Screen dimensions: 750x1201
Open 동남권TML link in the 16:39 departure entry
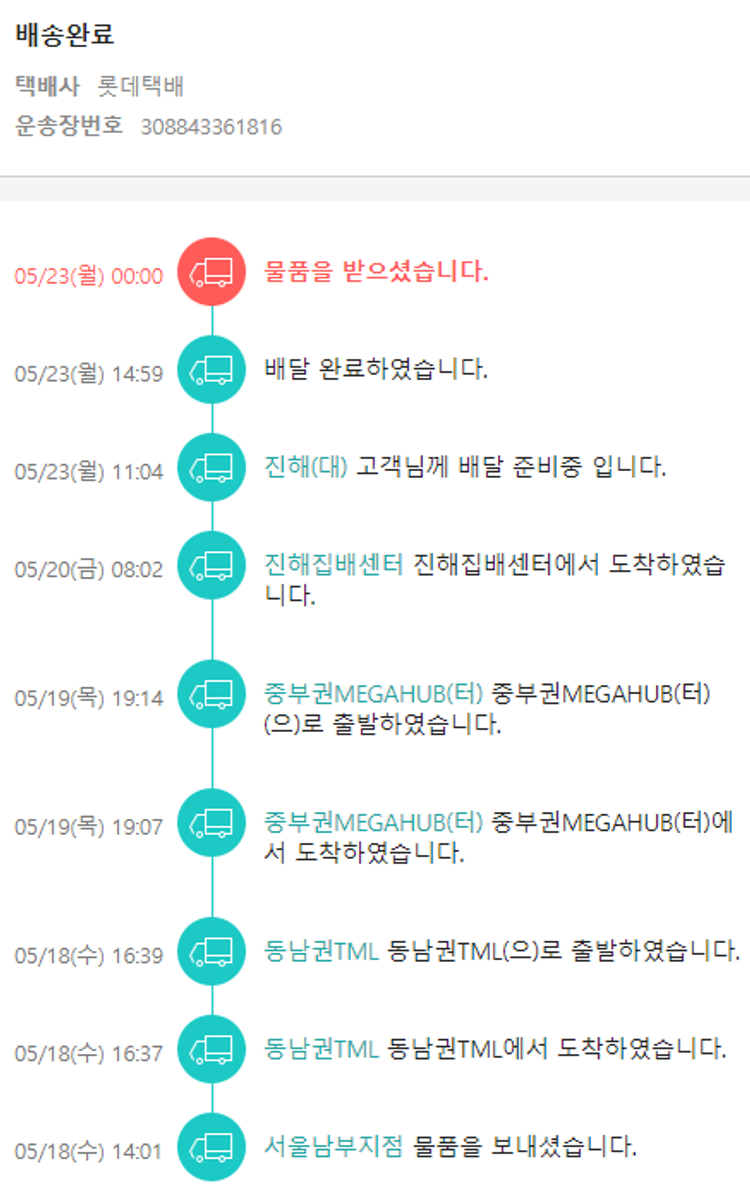(x=321, y=951)
